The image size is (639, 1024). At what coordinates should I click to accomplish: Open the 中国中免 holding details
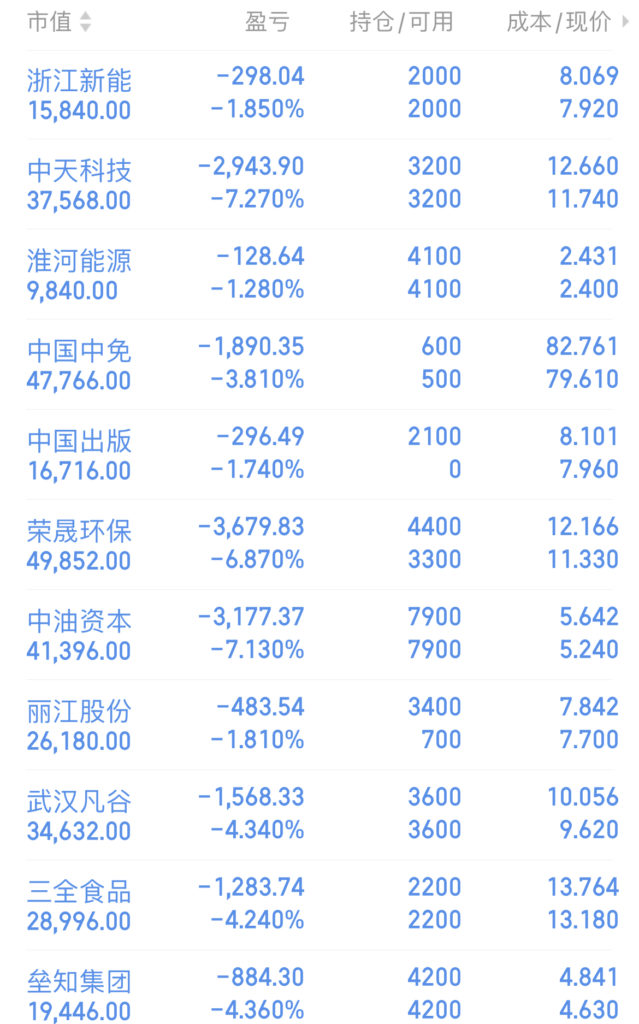point(322,364)
